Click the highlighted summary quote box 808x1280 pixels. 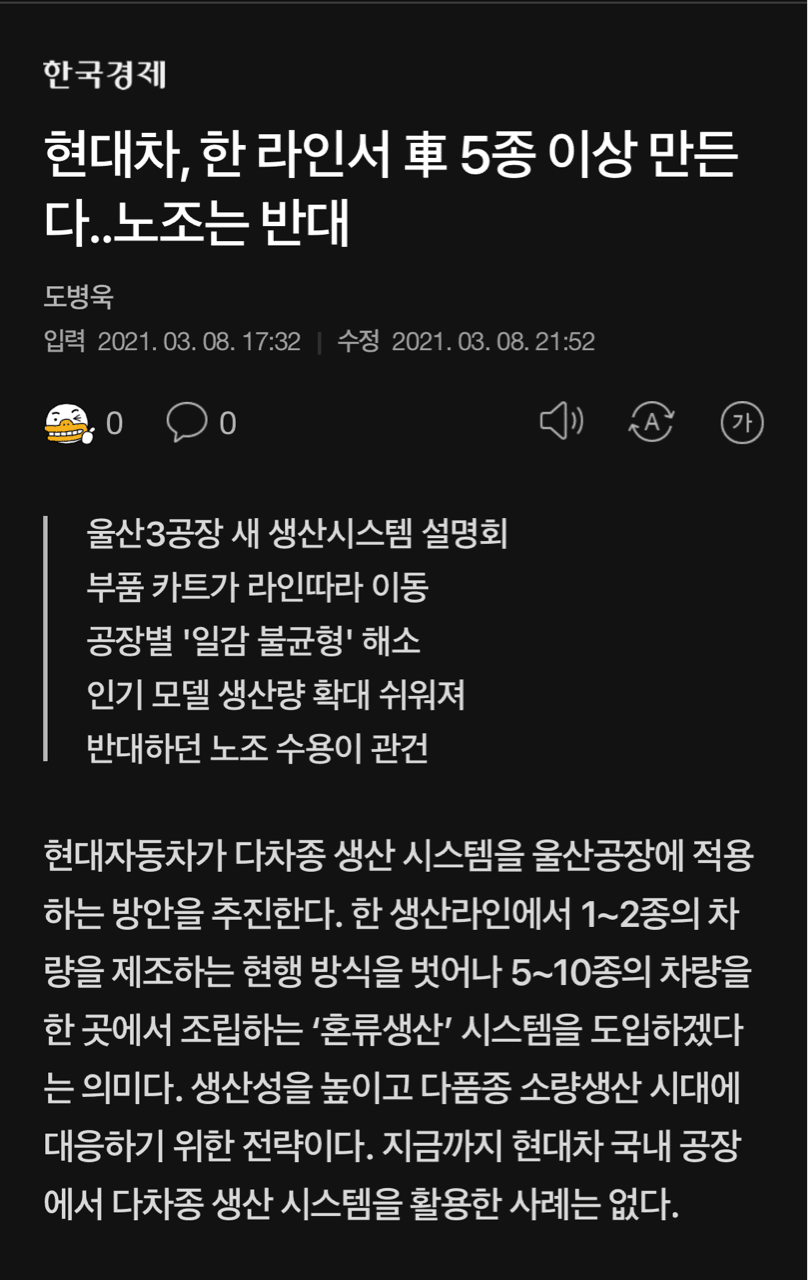click(300, 640)
